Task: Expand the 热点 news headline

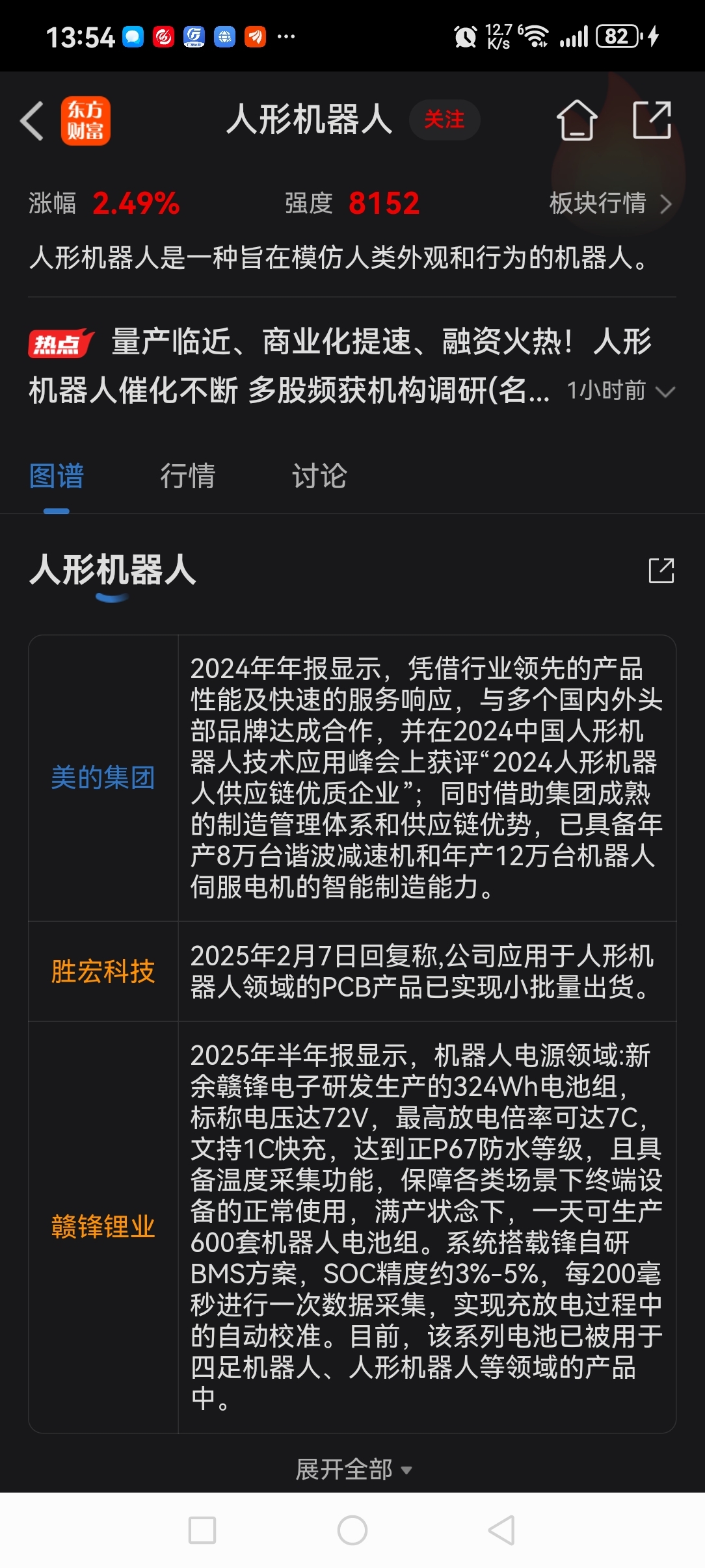Action: coord(665,391)
